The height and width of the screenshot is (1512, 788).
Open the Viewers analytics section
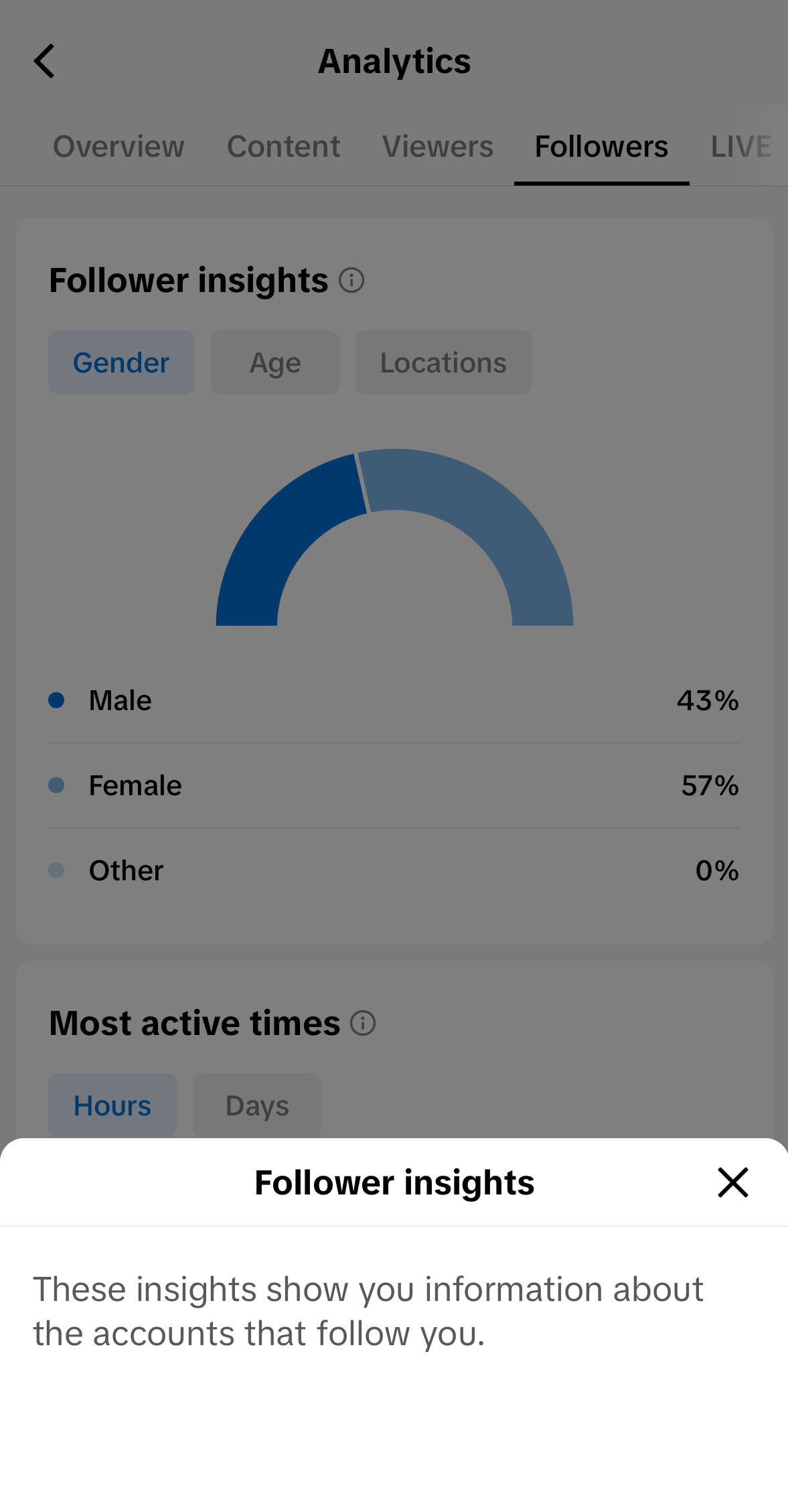pos(438,146)
